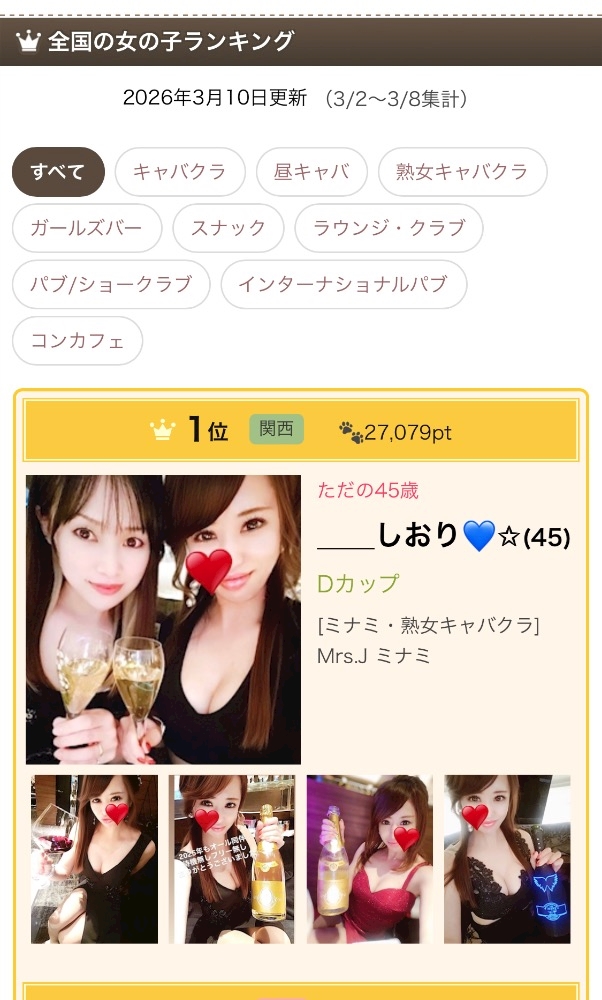Tap the スナック chip
This screenshot has height=1000, width=602.
point(229,228)
